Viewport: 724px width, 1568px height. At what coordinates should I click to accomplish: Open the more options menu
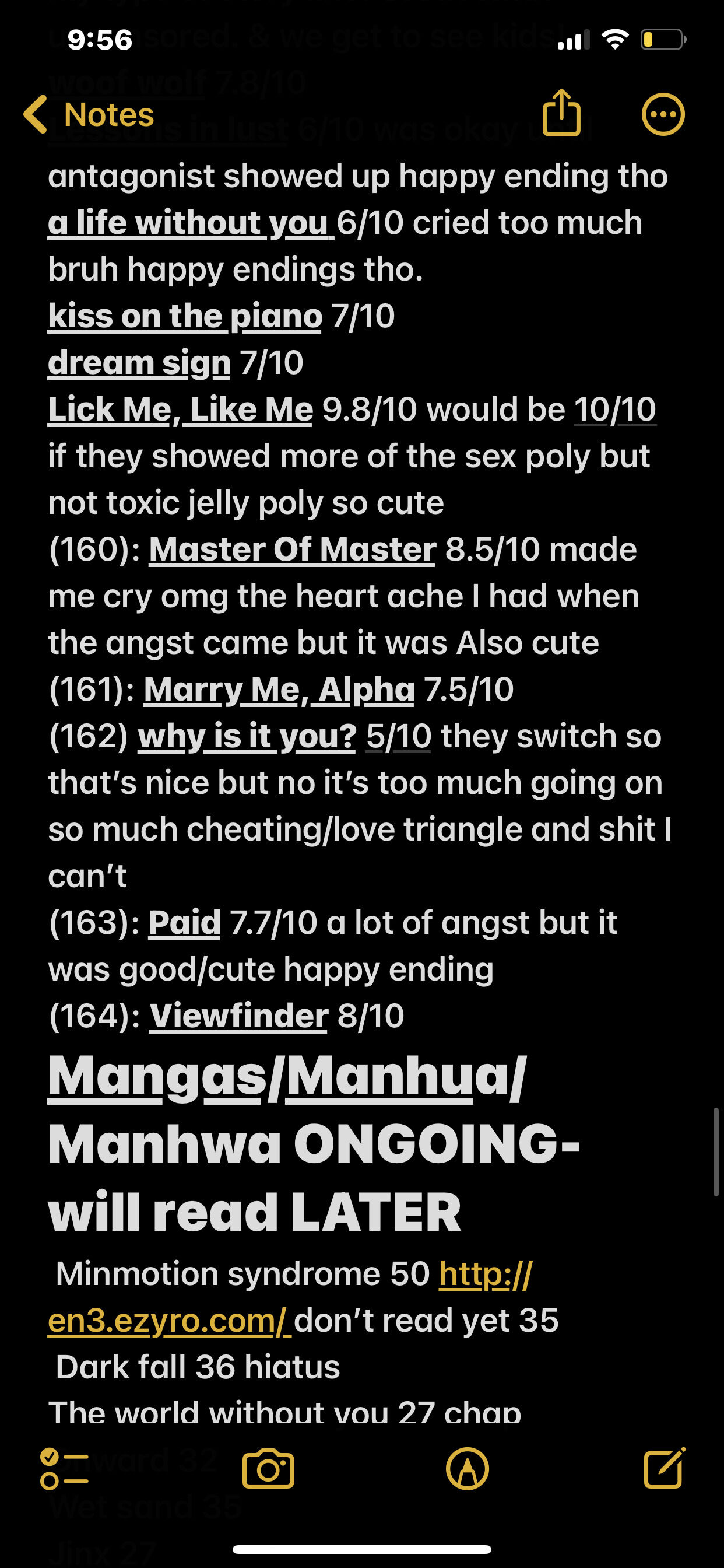coord(663,114)
